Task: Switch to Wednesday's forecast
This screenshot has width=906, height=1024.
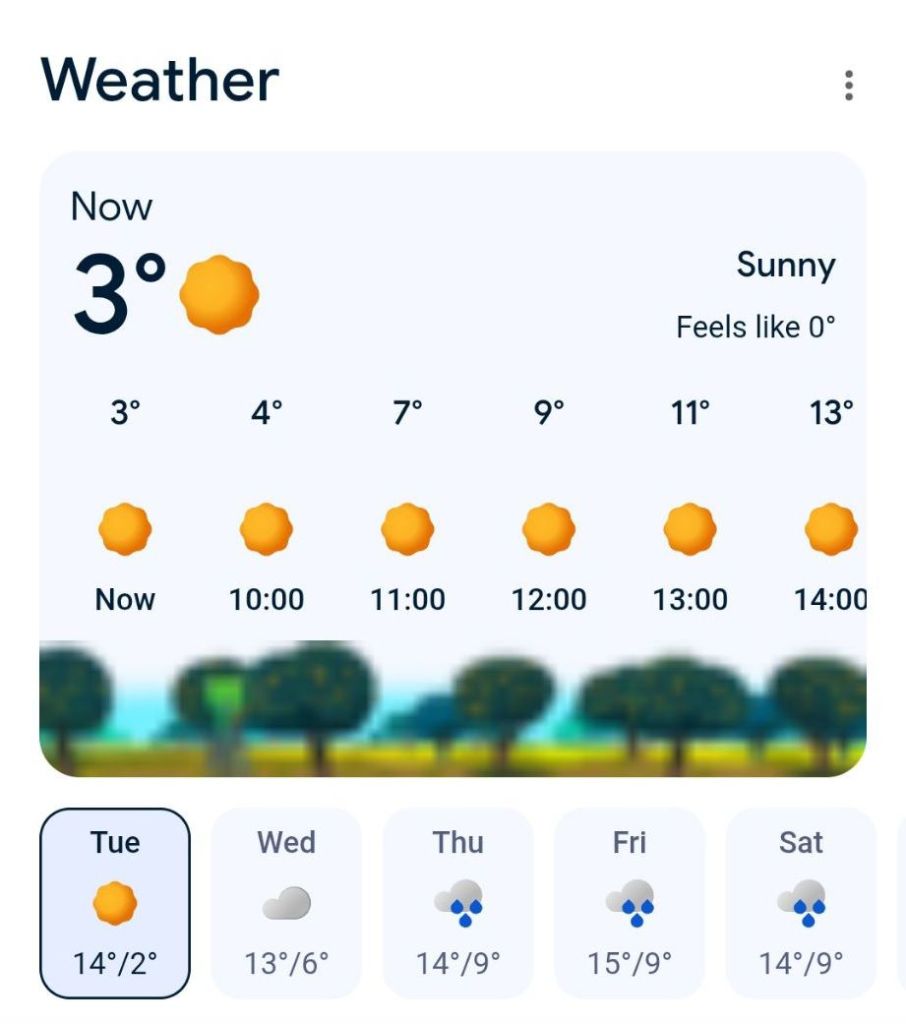Action: (x=286, y=903)
